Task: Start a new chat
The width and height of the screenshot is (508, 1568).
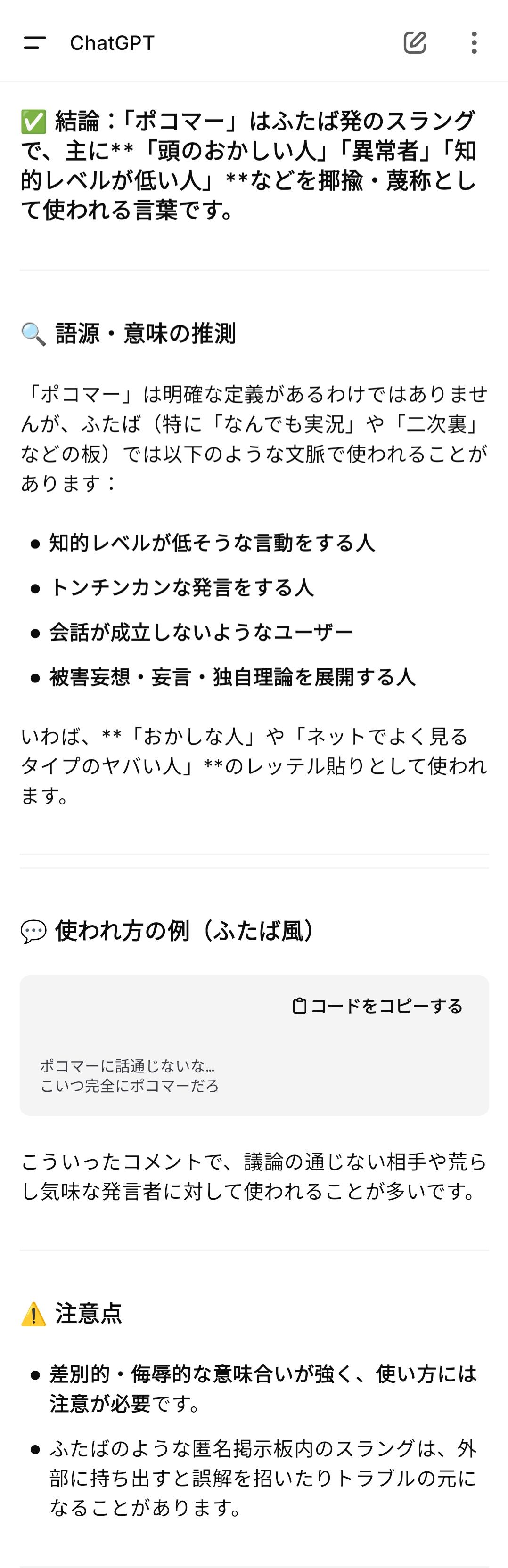Action: 415,42
